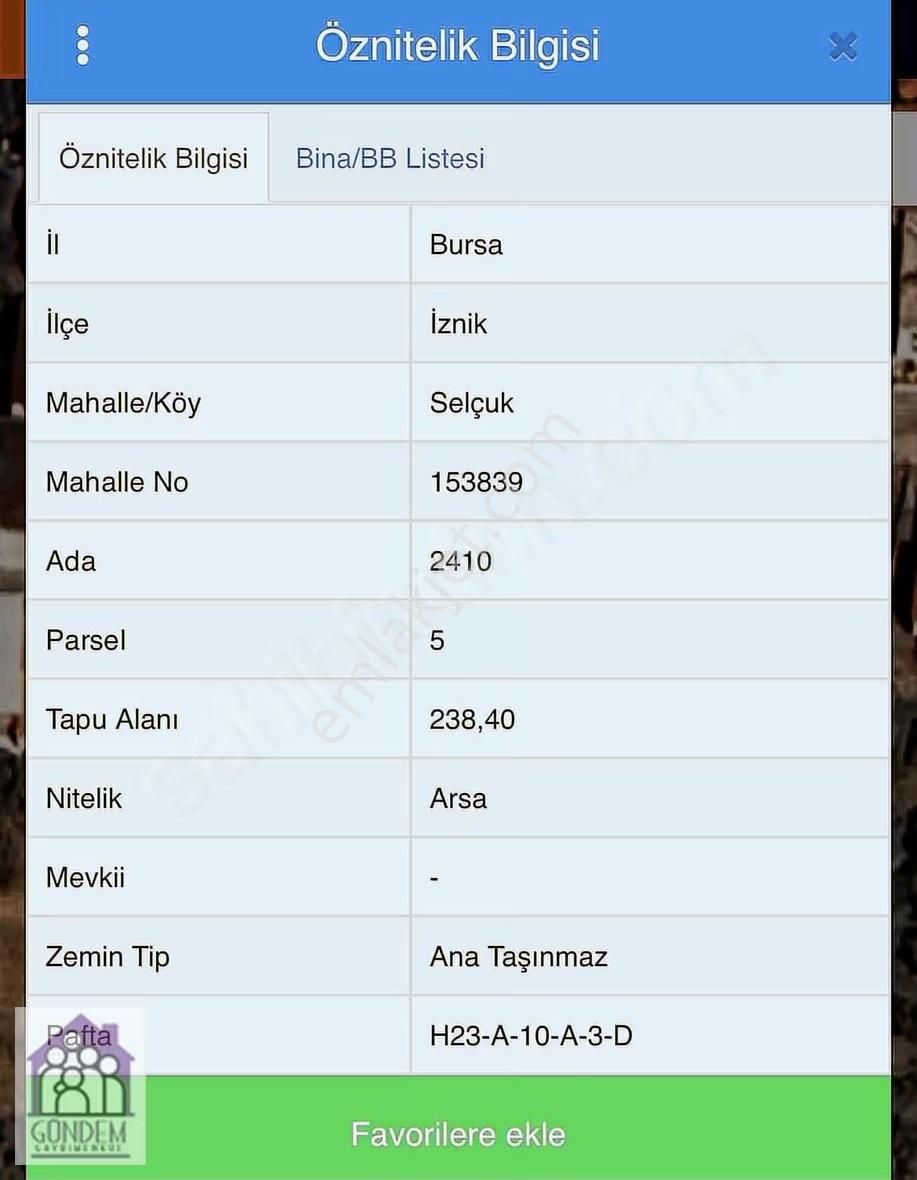This screenshot has height=1180, width=917.
Task: Tap the Bursa value link
Action: [465, 244]
